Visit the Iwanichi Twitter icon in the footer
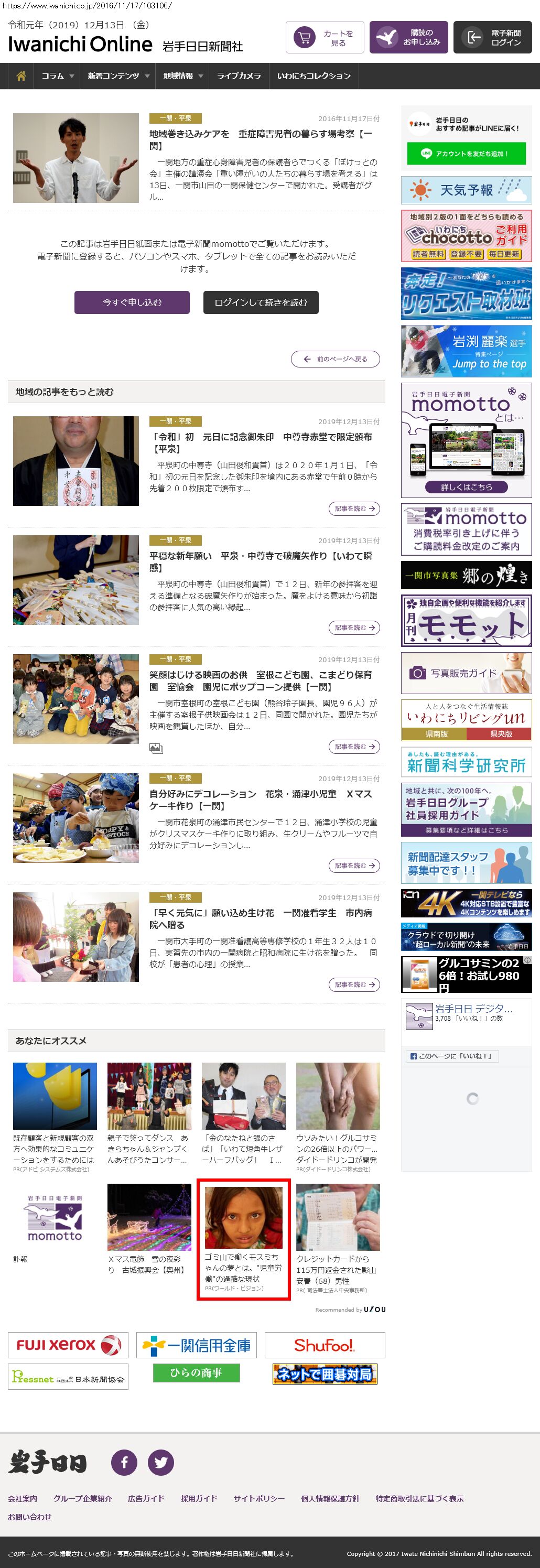This screenshot has width=540, height=1568. pyautogui.click(x=161, y=1463)
